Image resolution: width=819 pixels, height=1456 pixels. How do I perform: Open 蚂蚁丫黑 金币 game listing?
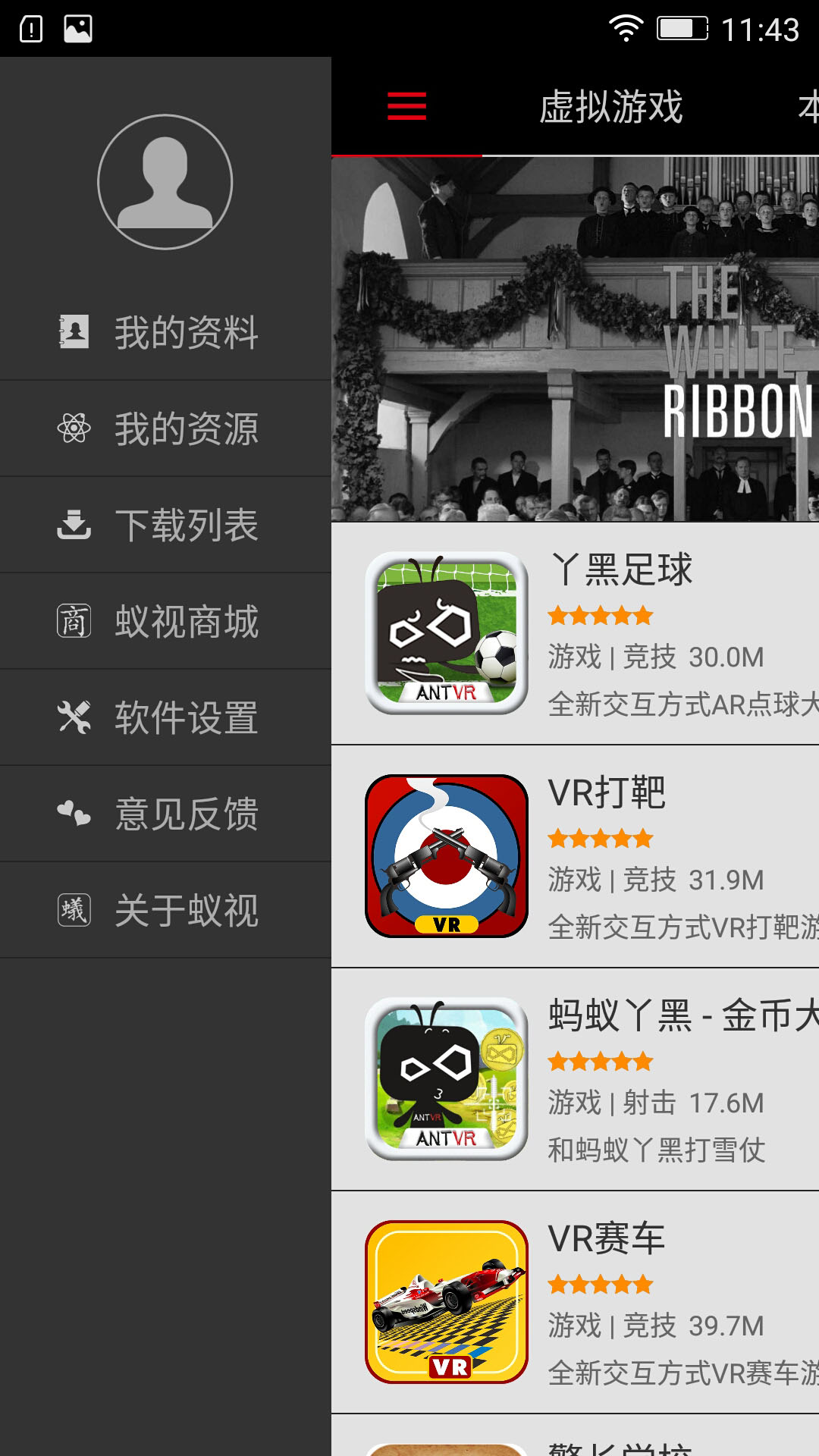tap(575, 1079)
